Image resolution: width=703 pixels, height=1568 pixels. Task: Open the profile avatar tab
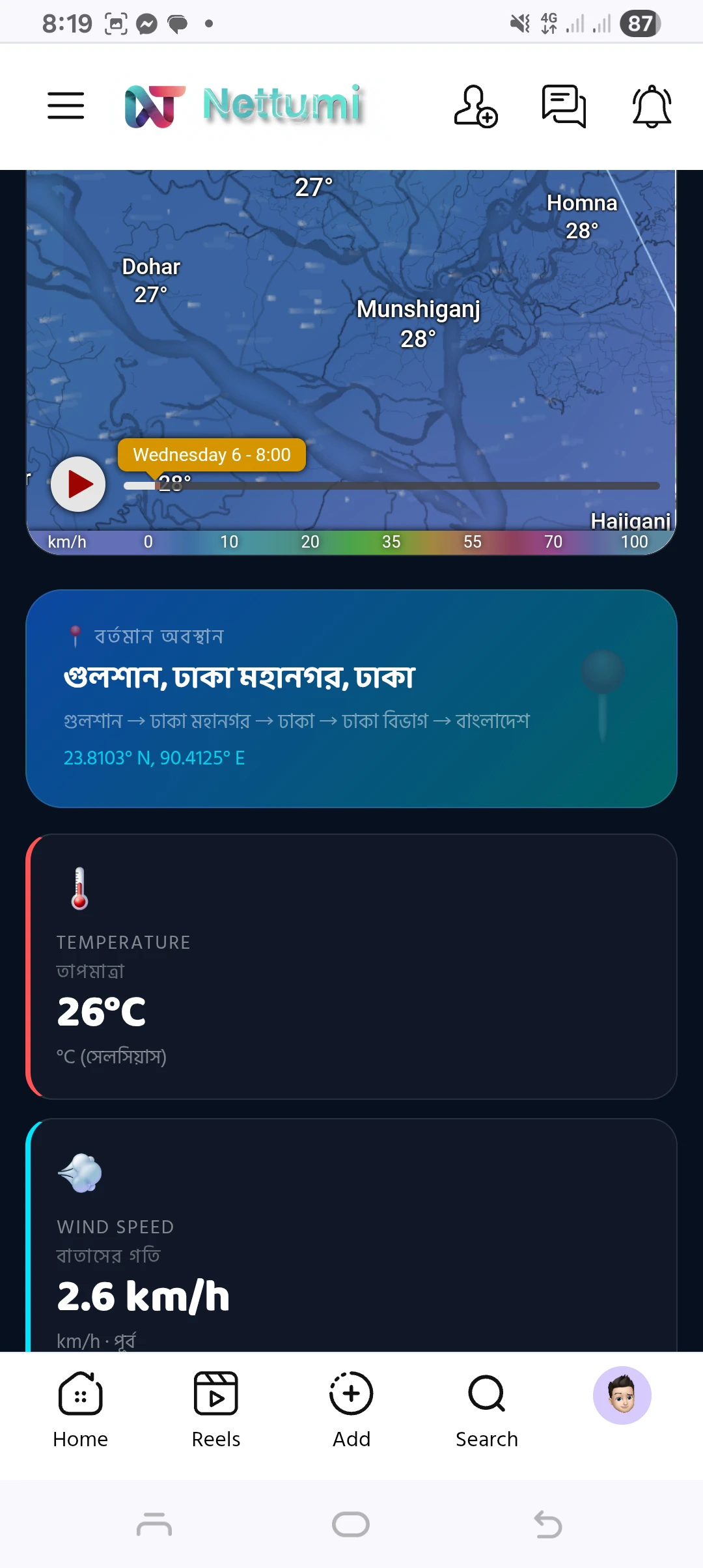pos(622,1395)
